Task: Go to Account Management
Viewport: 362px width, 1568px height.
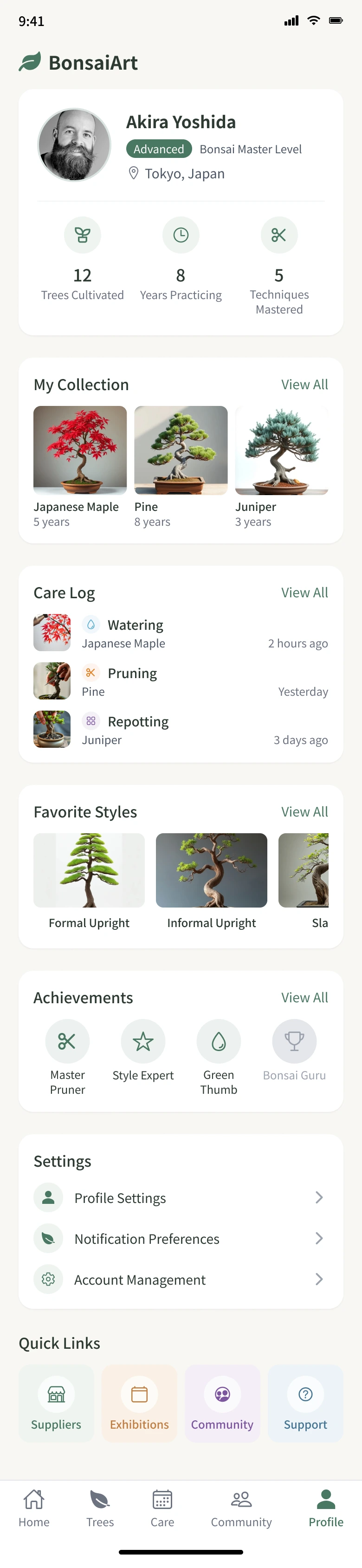Action: pos(180,1280)
